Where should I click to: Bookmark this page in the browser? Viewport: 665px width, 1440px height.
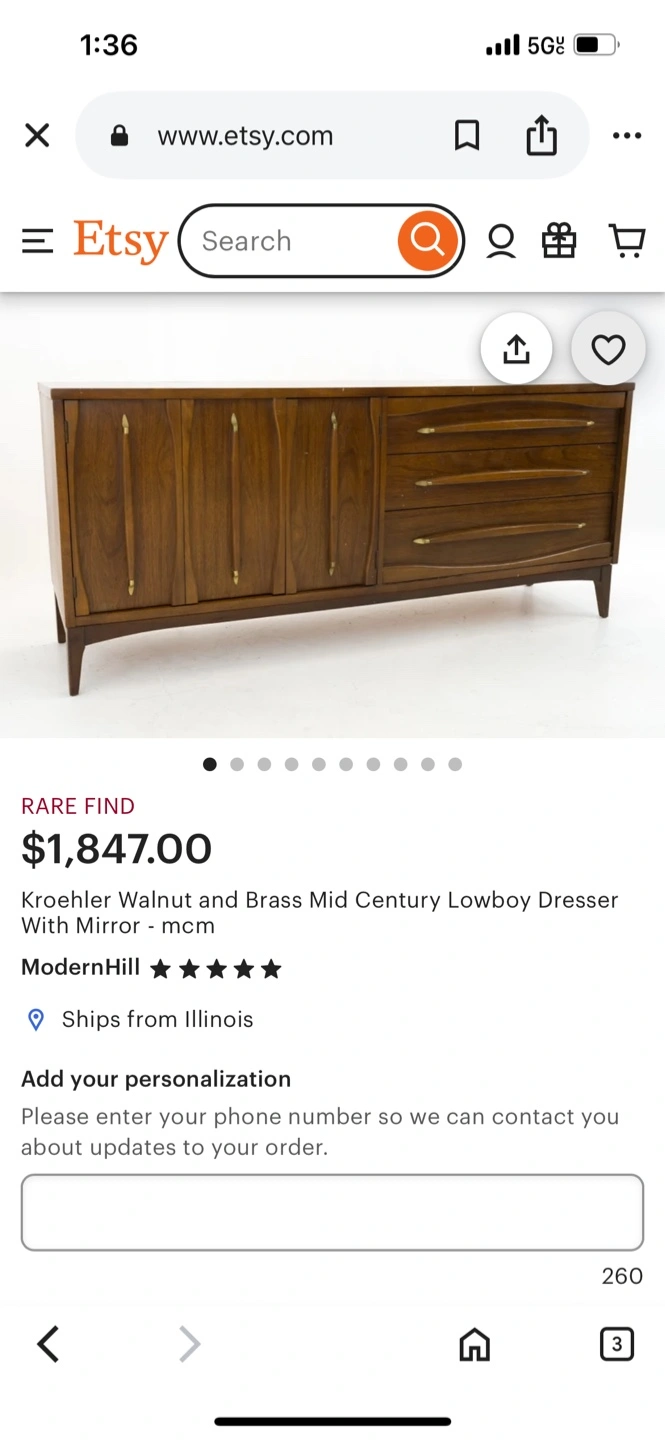(x=467, y=136)
